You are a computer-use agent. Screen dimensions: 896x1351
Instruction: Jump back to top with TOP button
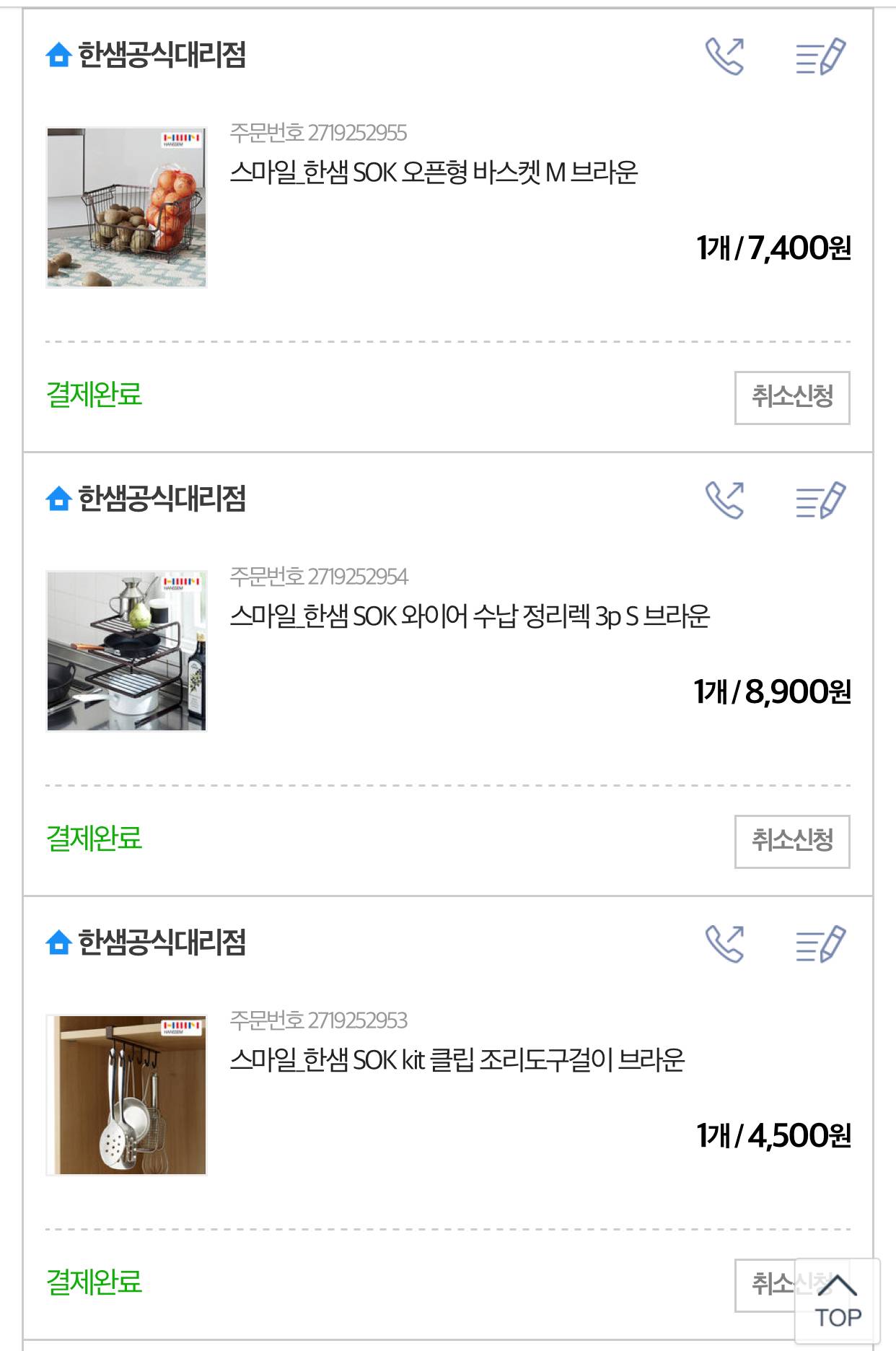click(x=838, y=1301)
